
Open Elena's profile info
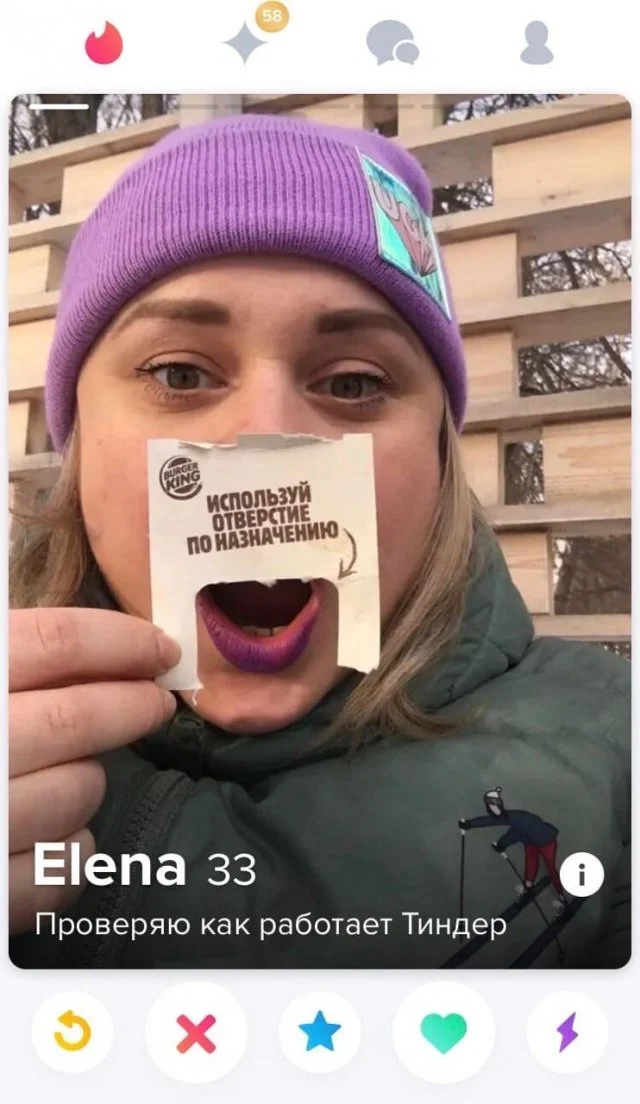pyautogui.click(x=581, y=876)
